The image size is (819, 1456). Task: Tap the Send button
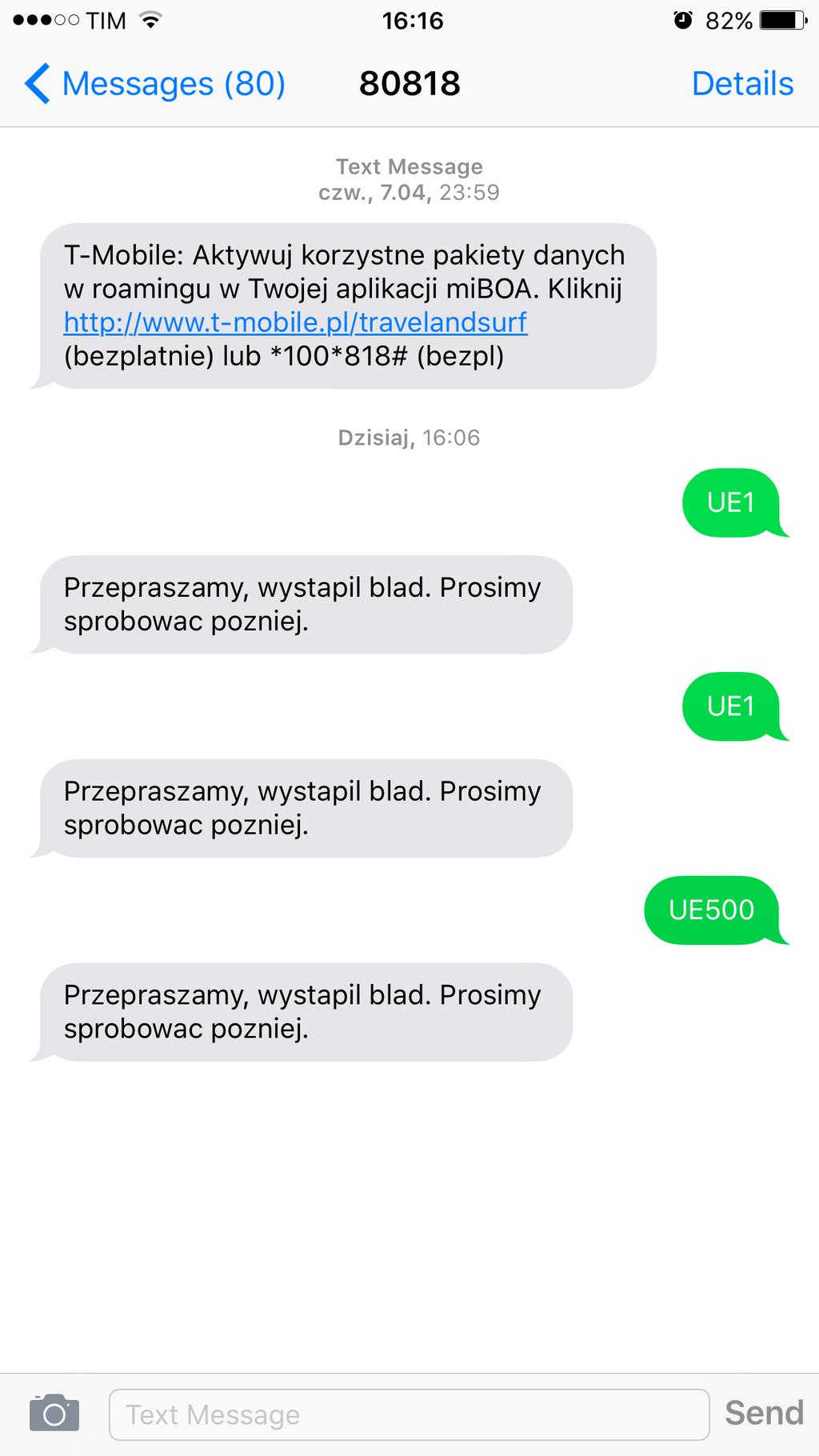click(x=764, y=1413)
